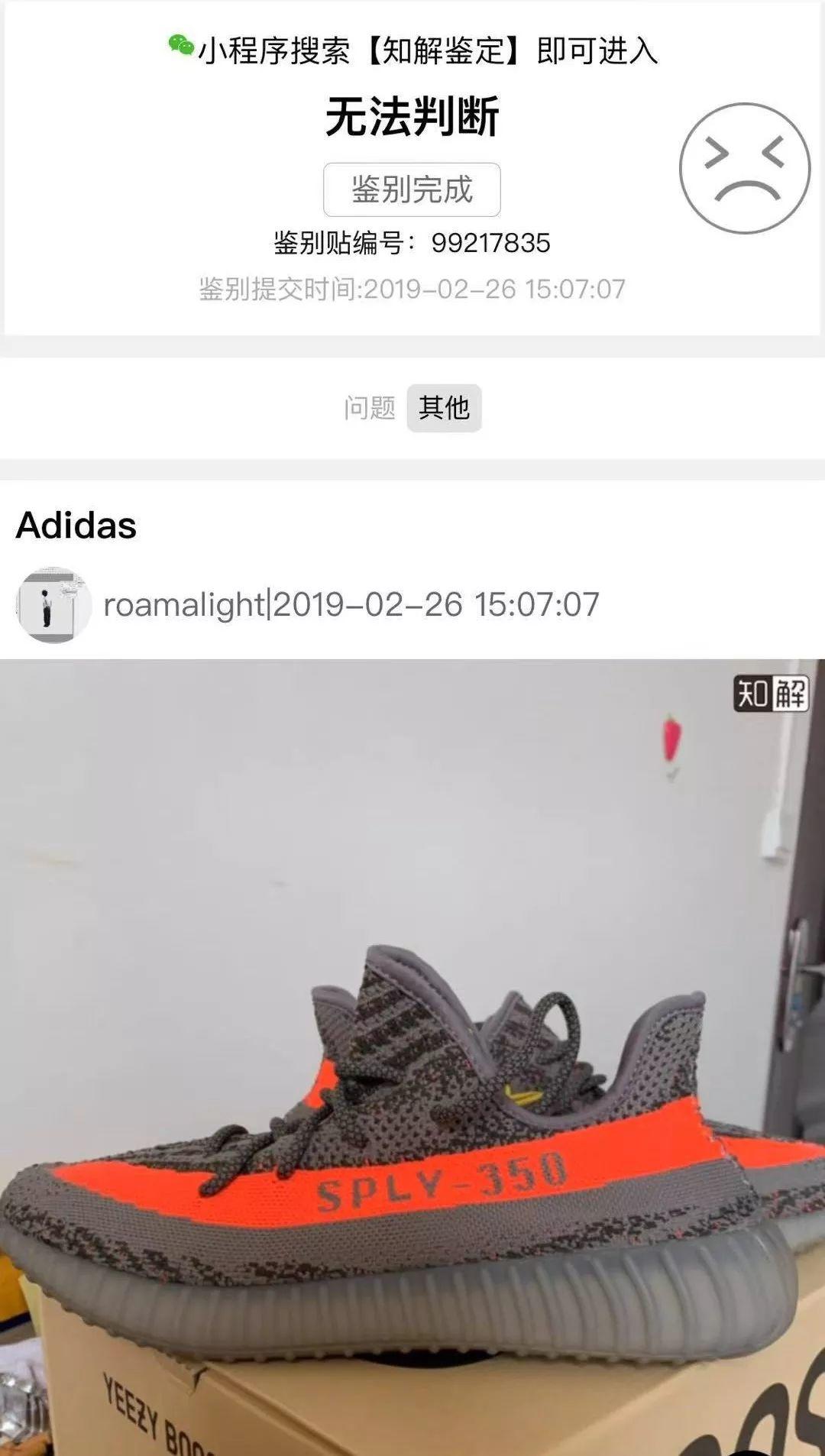Select the 其他 question tag
The width and height of the screenshot is (825, 1456).
click(x=444, y=408)
